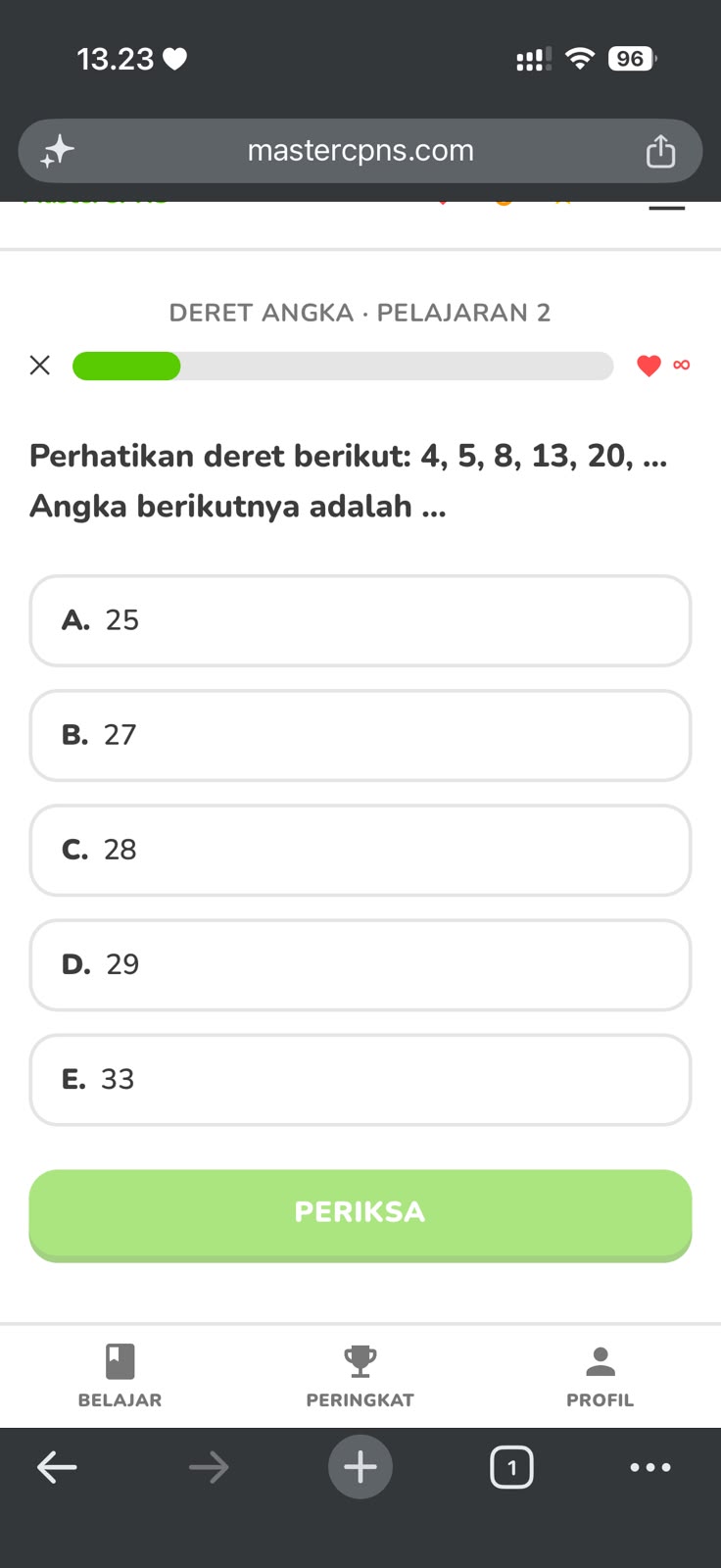Open the browser AI sparkle icon

point(57,151)
